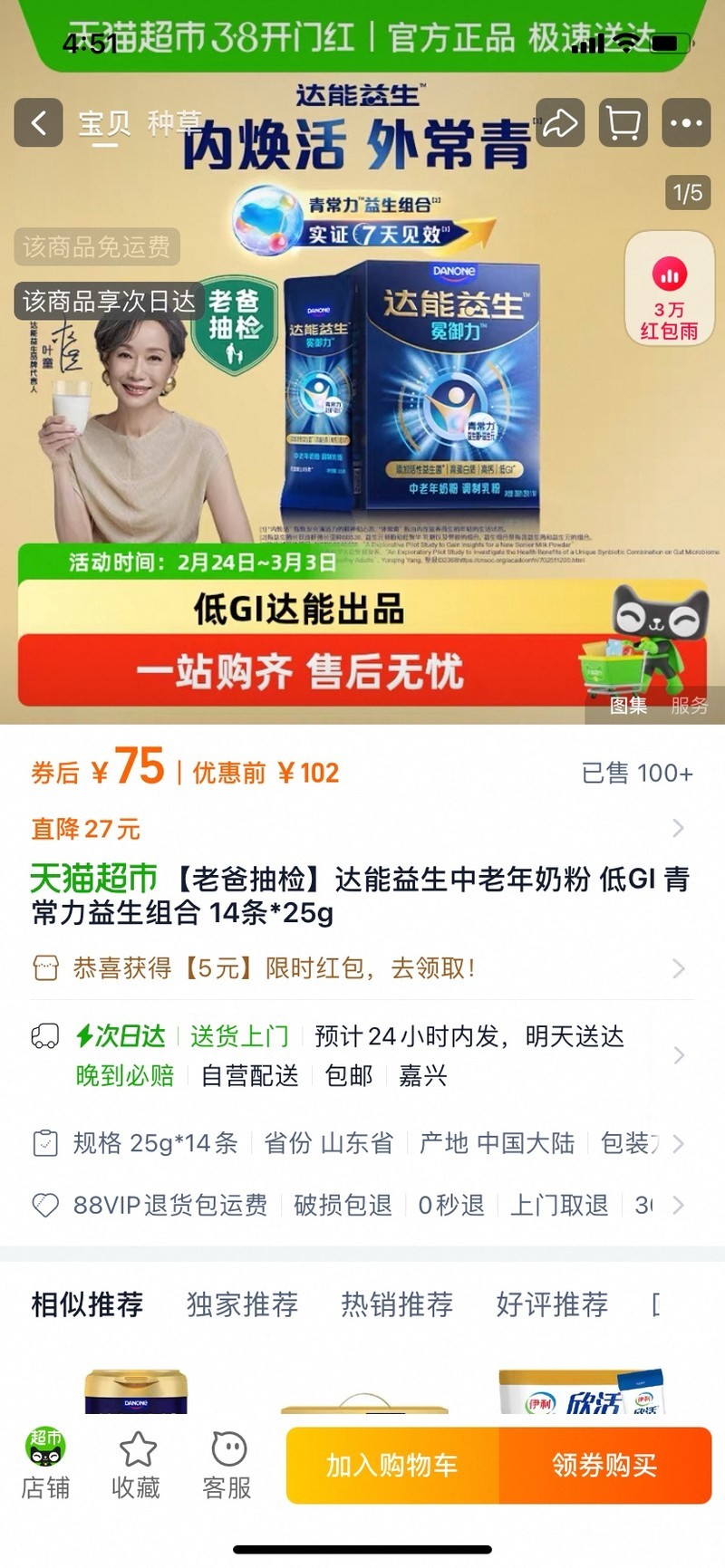Open the shopping cart icon
Viewport: 725px width, 1568px height.
tap(623, 122)
